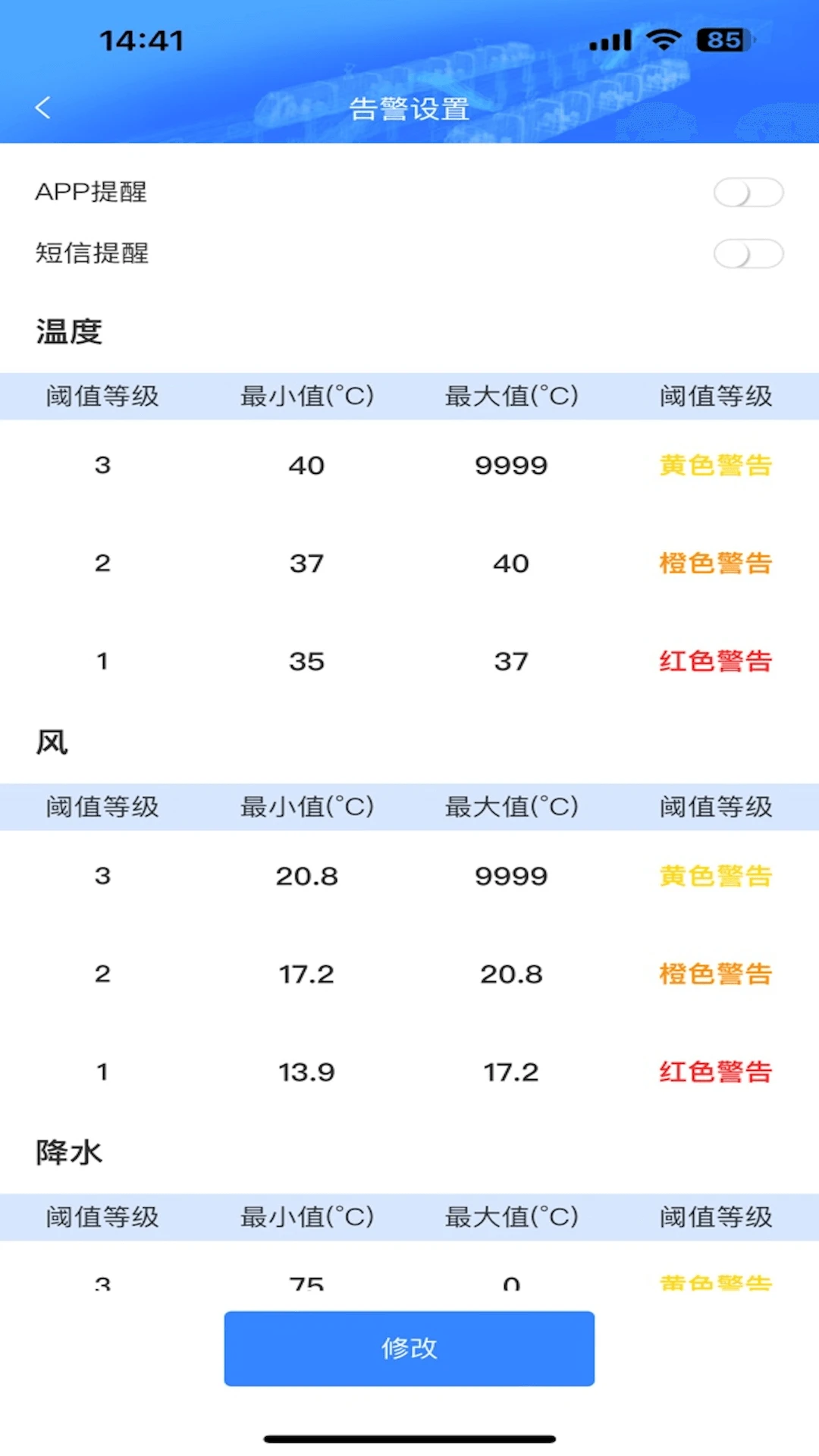
Task: Go back from 告警设置 page
Action: (43, 108)
